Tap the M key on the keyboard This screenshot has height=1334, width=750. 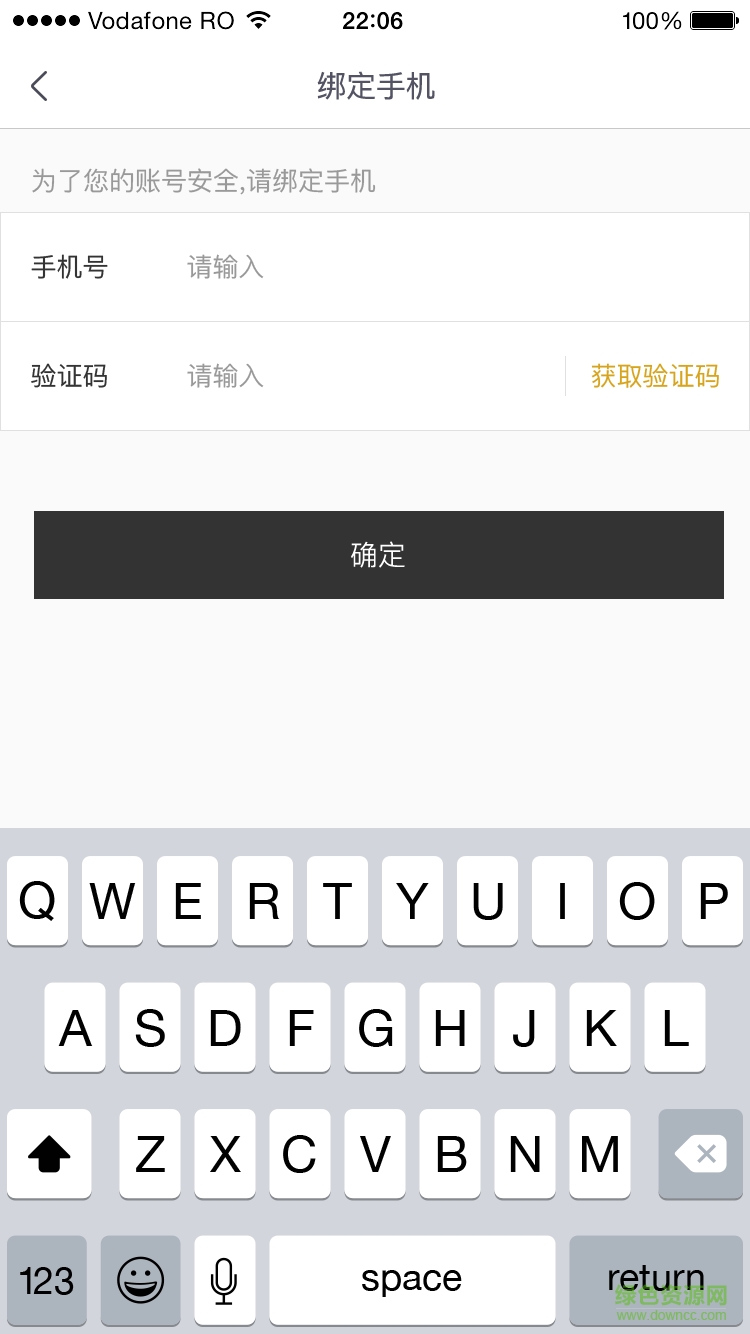coord(600,1154)
